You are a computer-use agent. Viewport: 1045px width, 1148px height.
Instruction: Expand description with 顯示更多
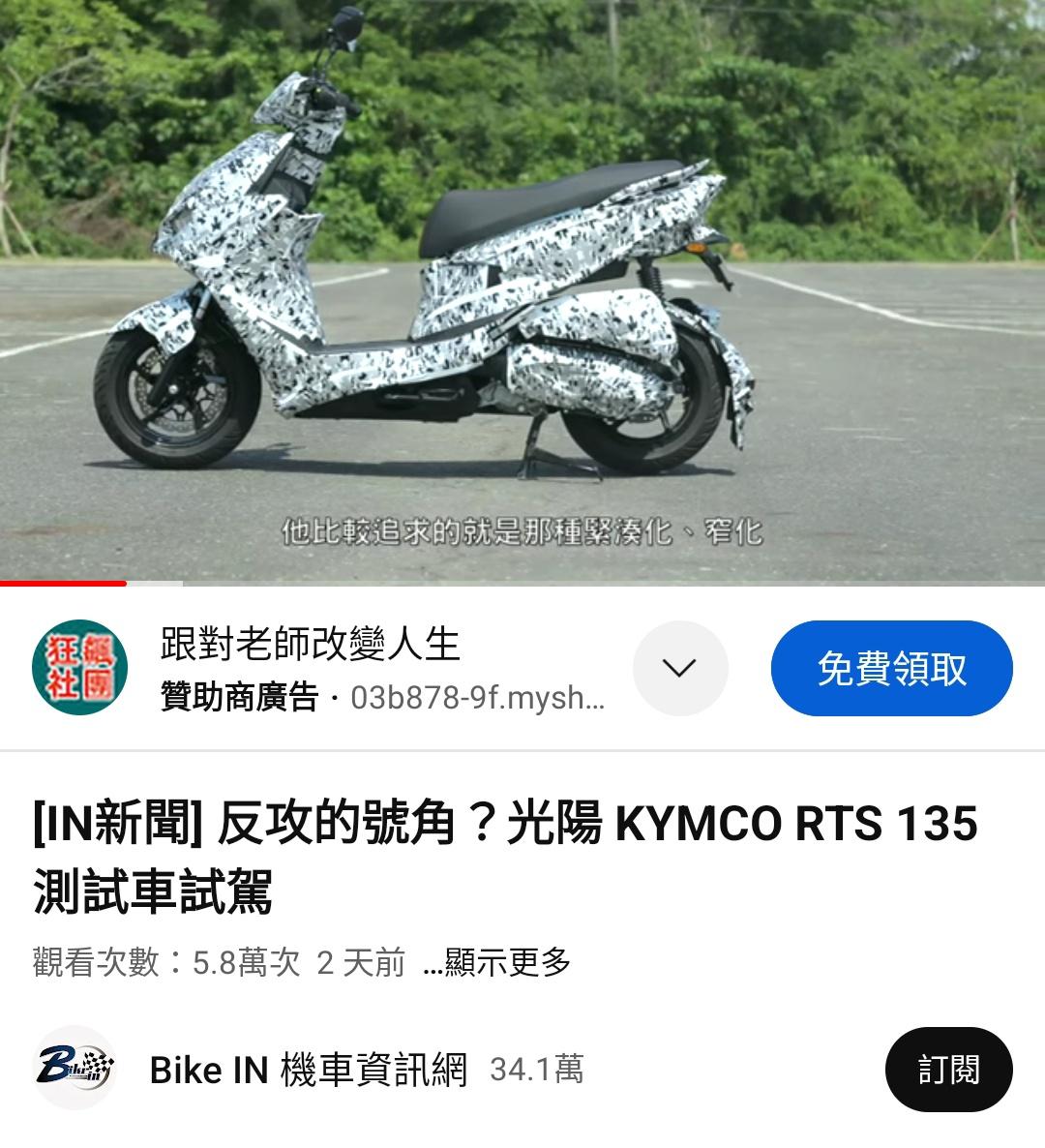tap(498, 962)
